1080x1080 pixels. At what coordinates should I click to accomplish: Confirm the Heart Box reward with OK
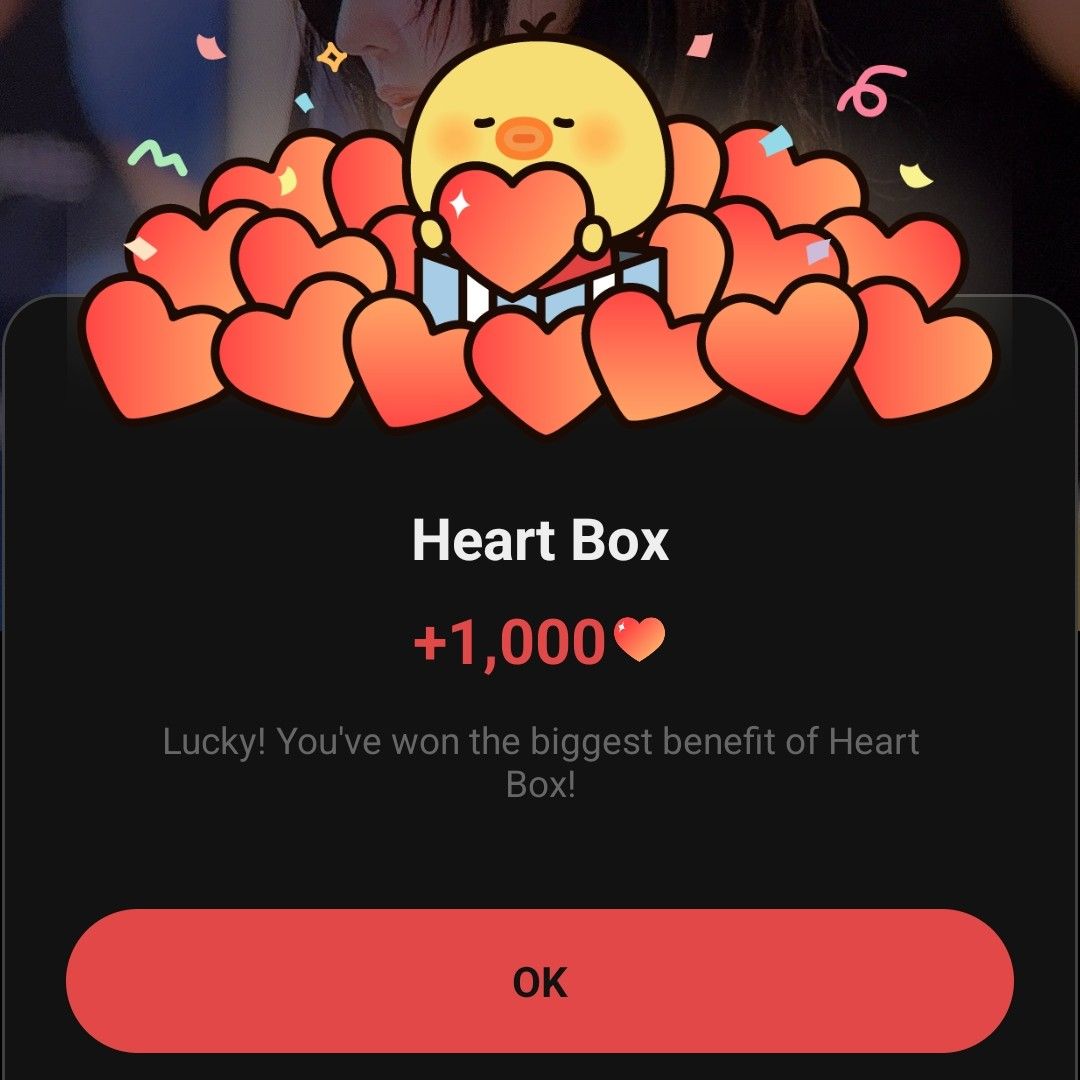[540, 981]
